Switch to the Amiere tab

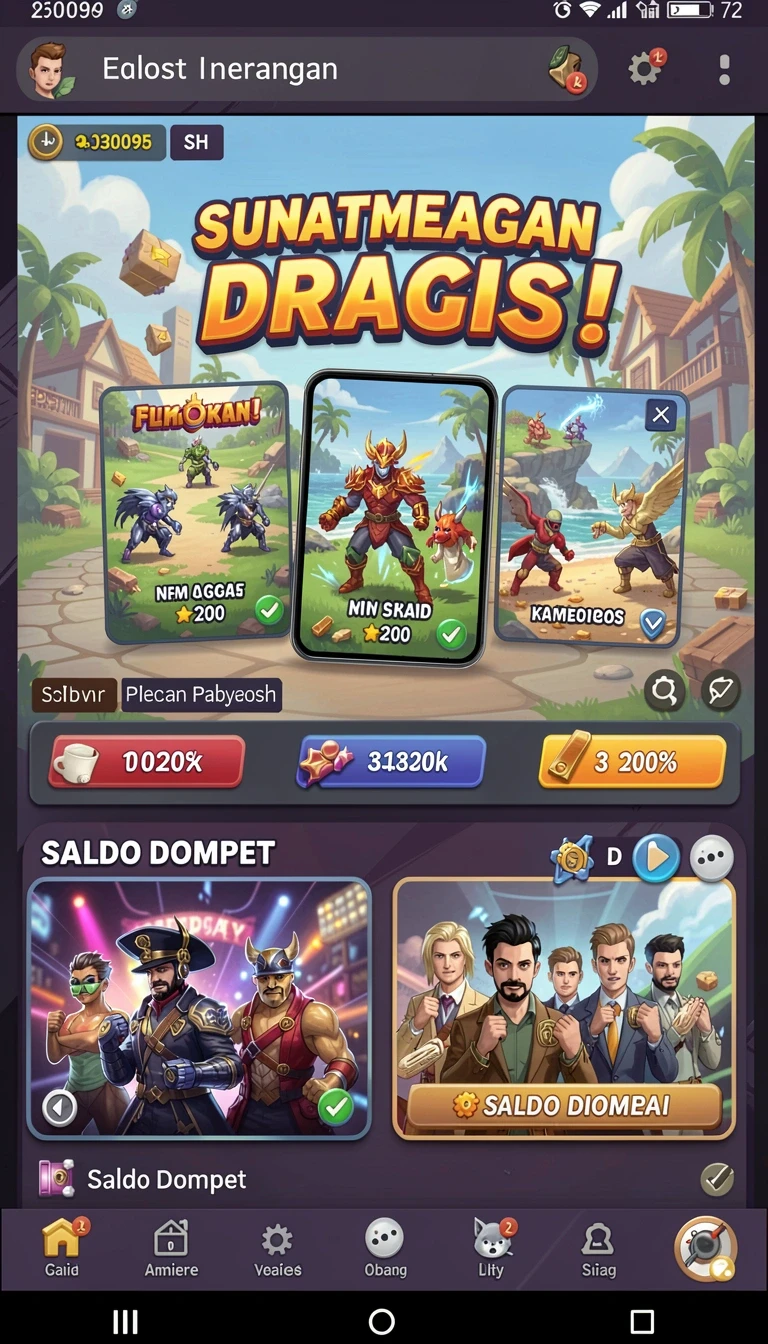click(x=171, y=1247)
